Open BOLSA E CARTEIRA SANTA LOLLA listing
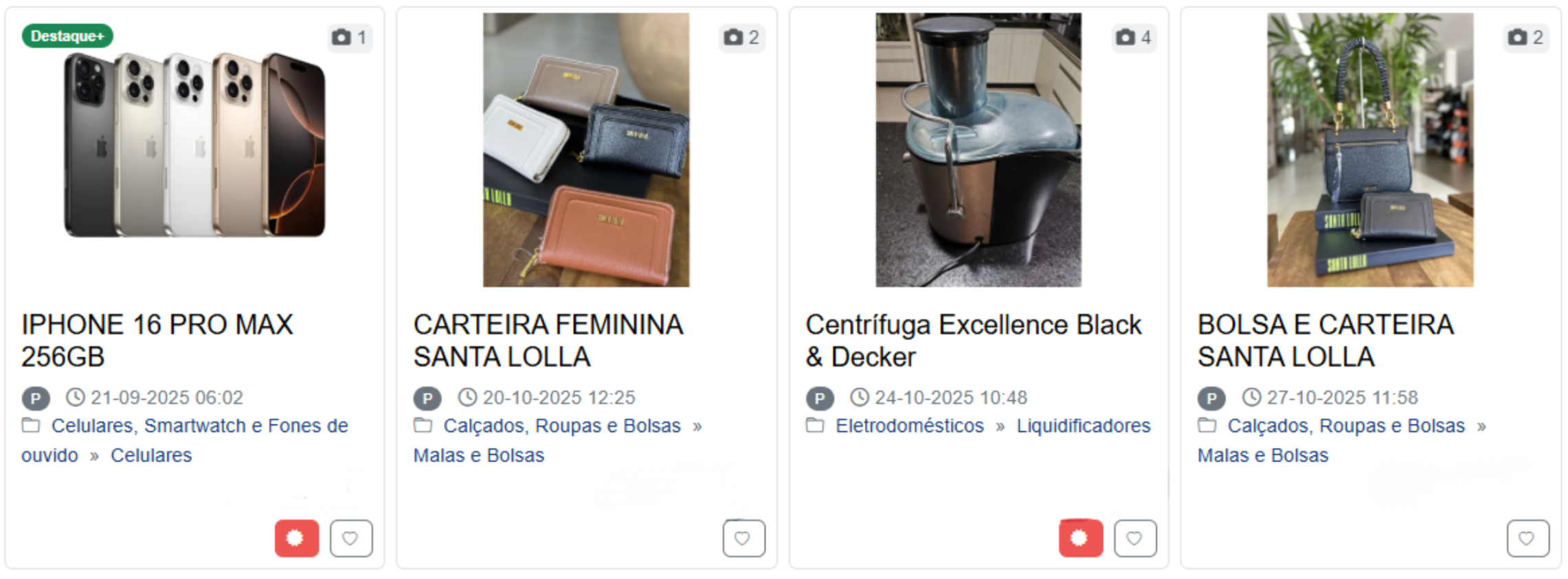1568x579 pixels. (1325, 340)
